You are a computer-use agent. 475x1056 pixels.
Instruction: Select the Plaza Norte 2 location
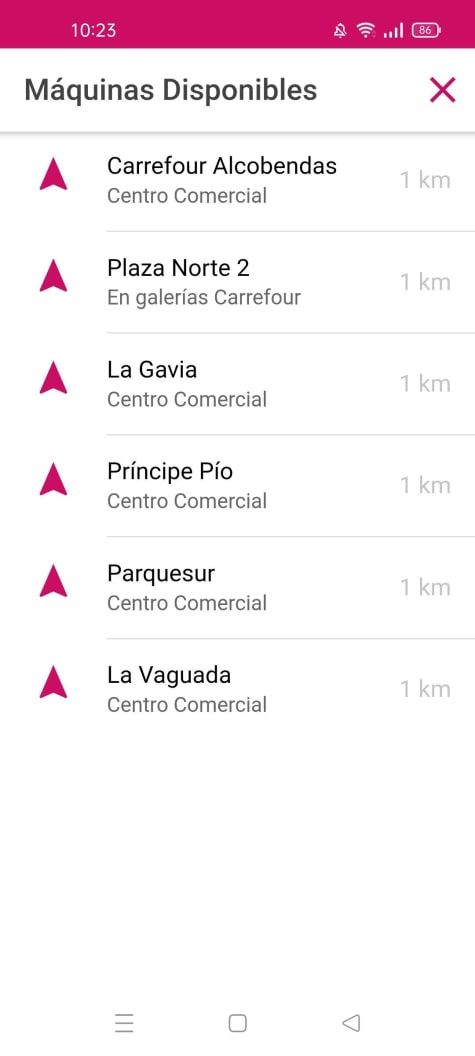[237, 282]
